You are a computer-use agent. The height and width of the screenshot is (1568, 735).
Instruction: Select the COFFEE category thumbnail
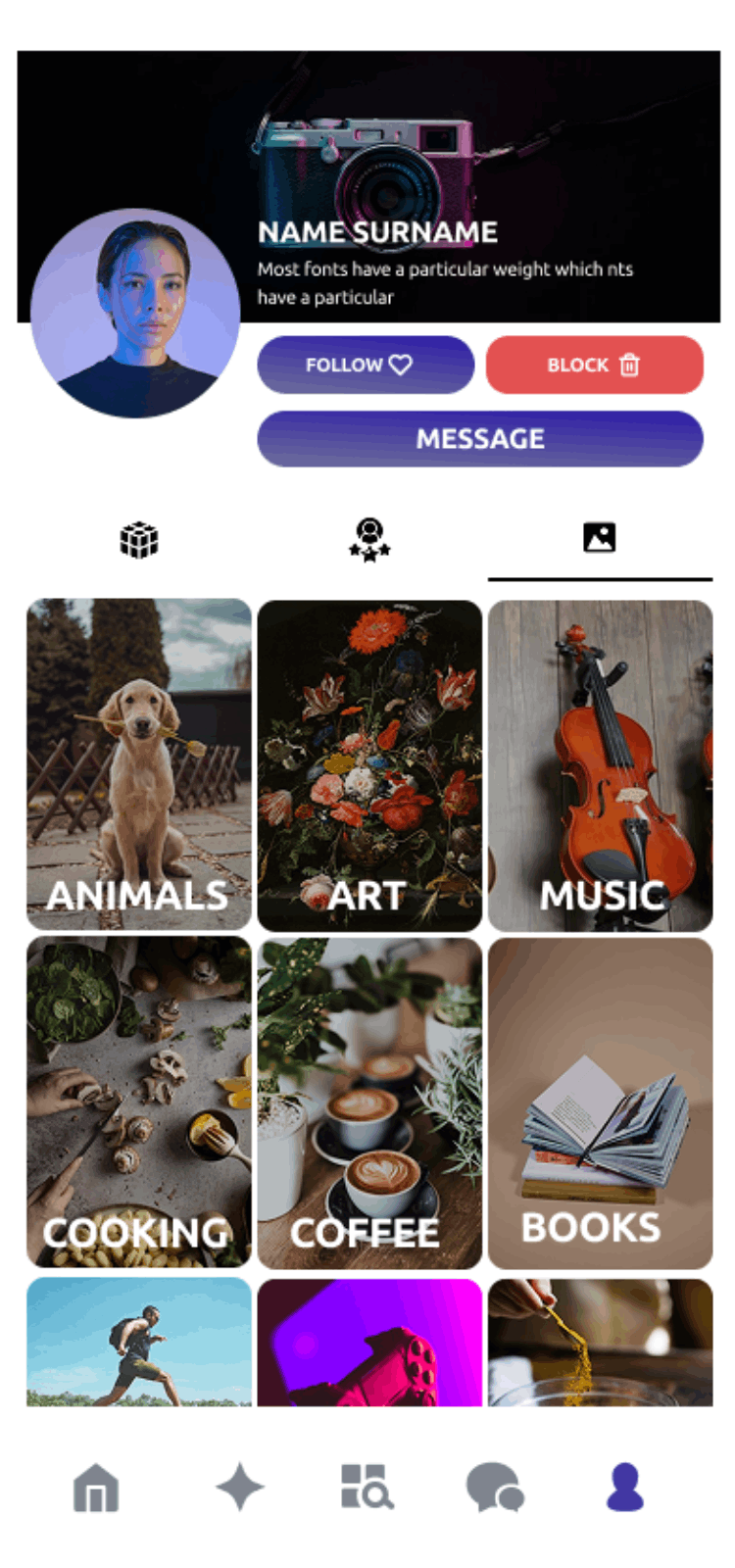tap(369, 1100)
